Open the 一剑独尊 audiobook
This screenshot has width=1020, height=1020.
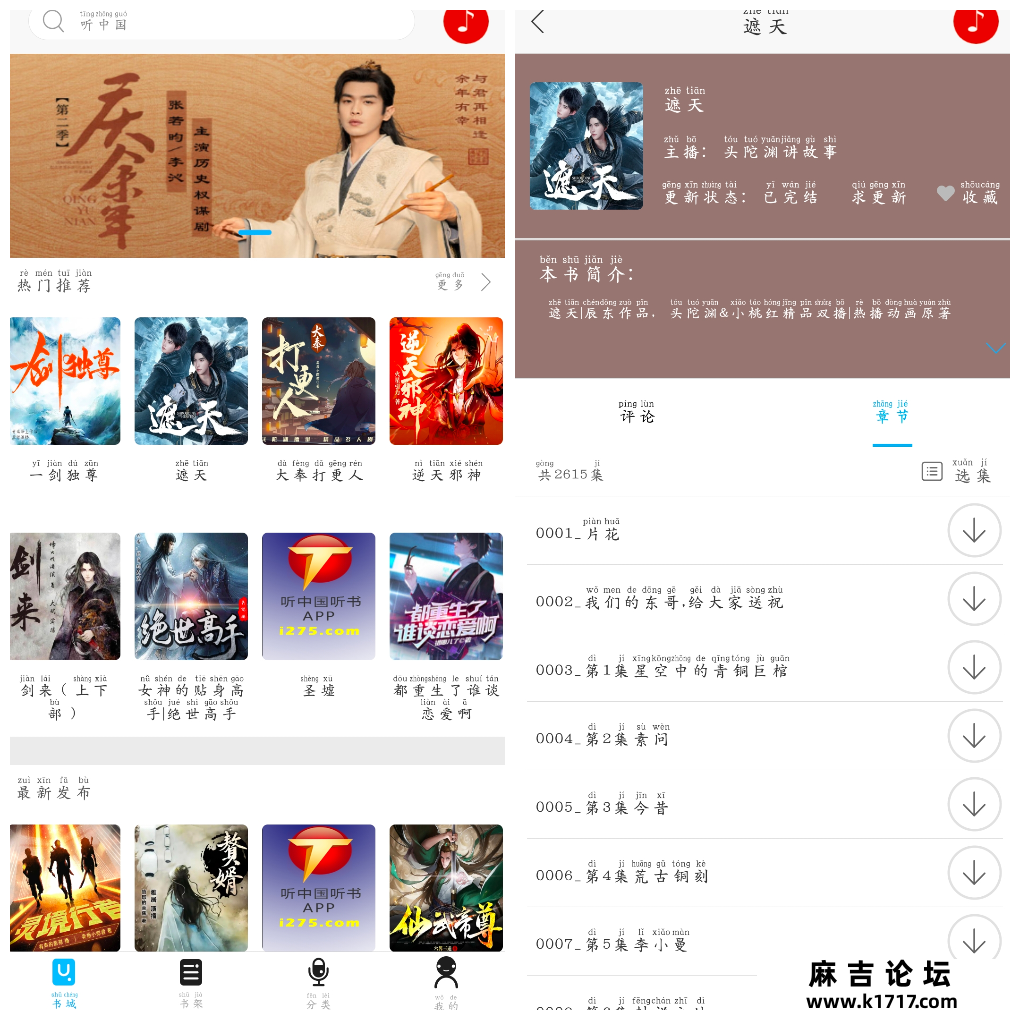[x=65, y=381]
